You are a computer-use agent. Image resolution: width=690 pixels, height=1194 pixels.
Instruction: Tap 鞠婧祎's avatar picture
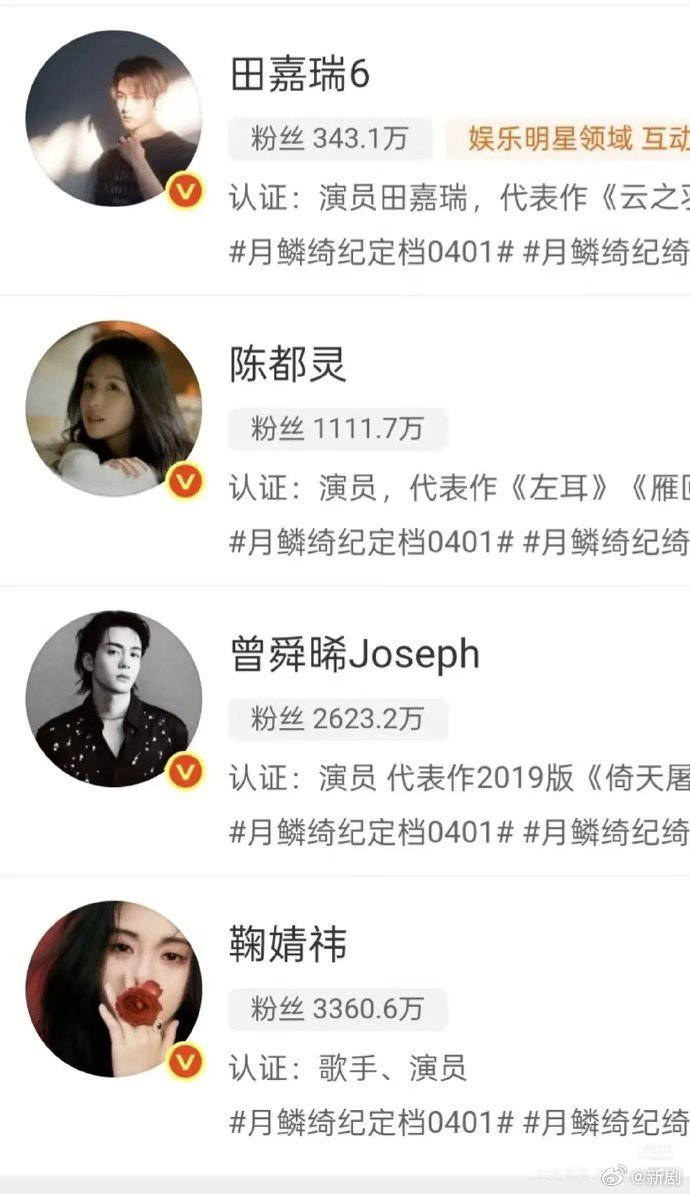[x=113, y=988]
